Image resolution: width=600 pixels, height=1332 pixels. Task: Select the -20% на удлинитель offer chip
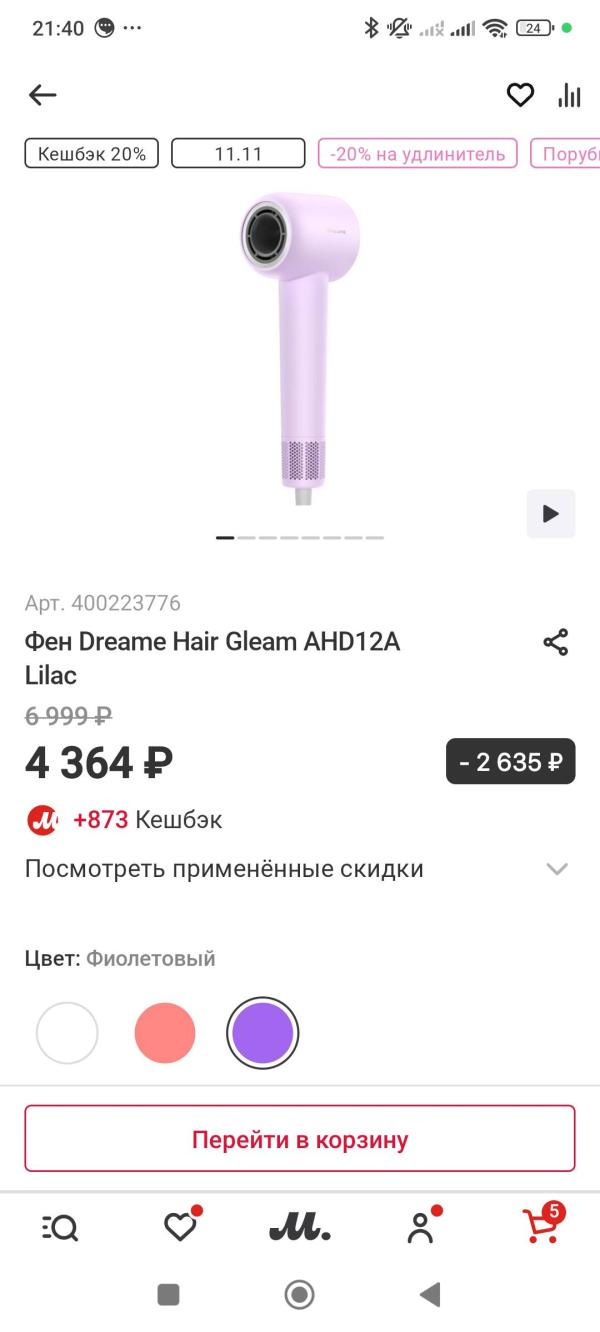point(418,154)
